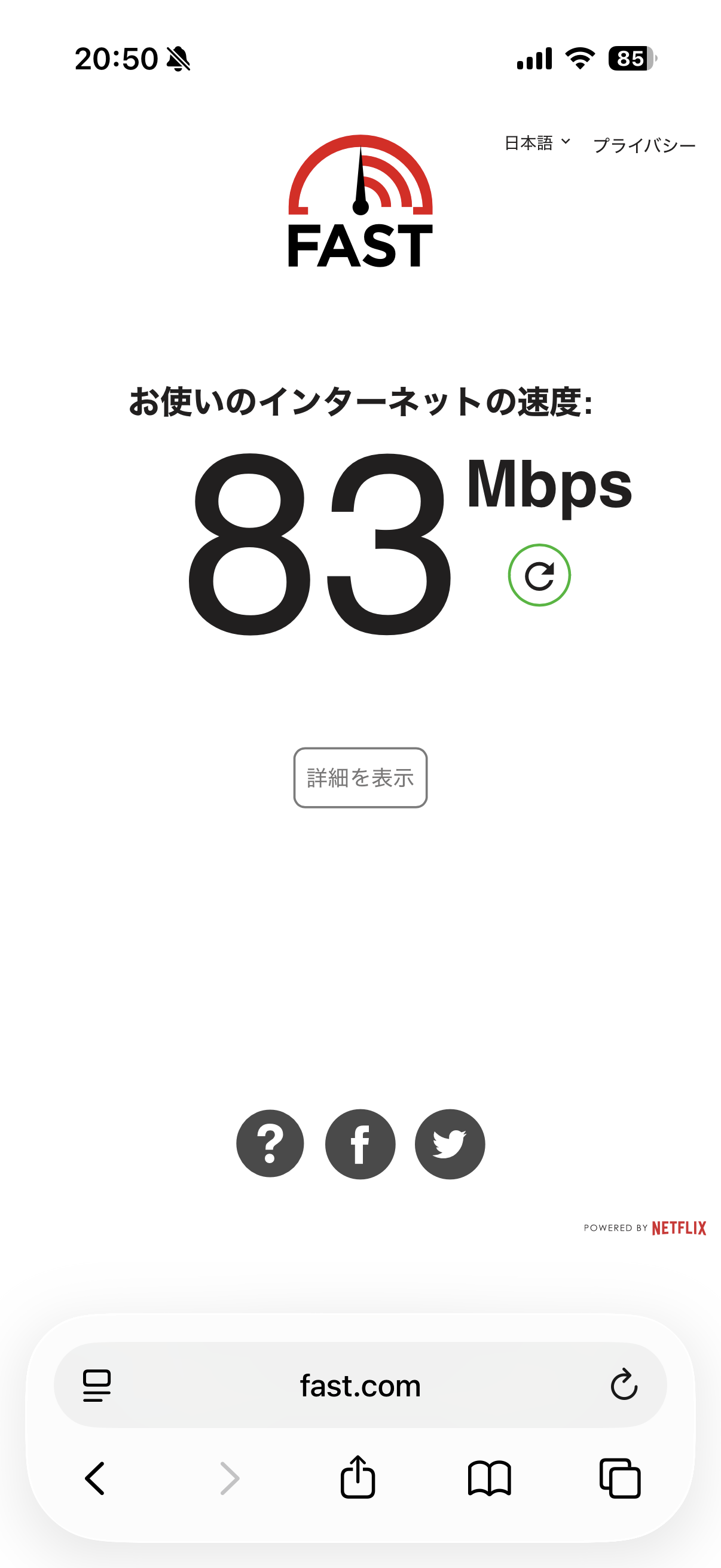Open the help question mark icon
Image resolution: width=721 pixels, height=1568 pixels.
coord(270,1143)
